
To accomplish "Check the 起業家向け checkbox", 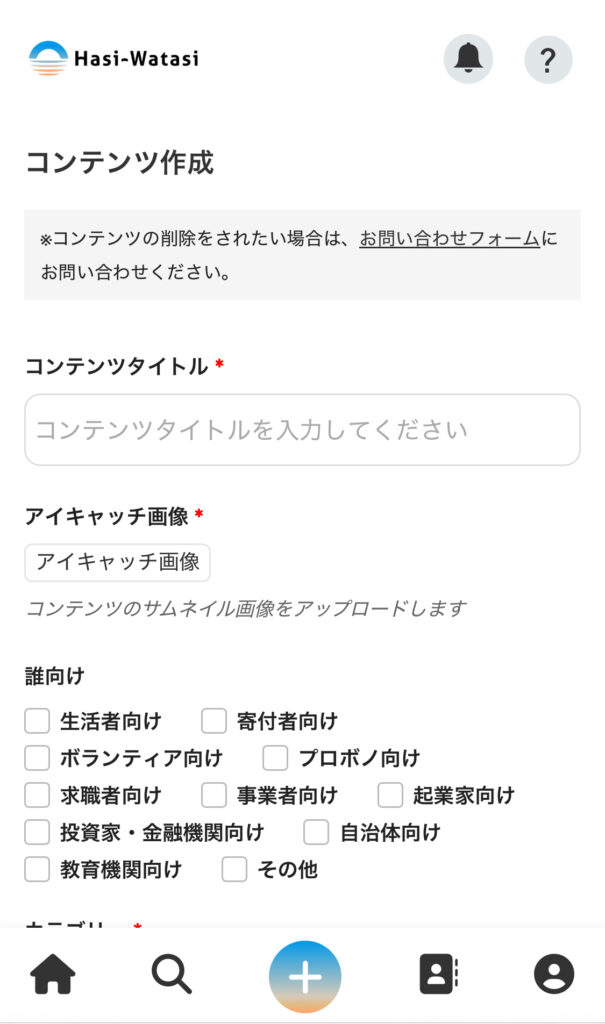I will point(390,795).
